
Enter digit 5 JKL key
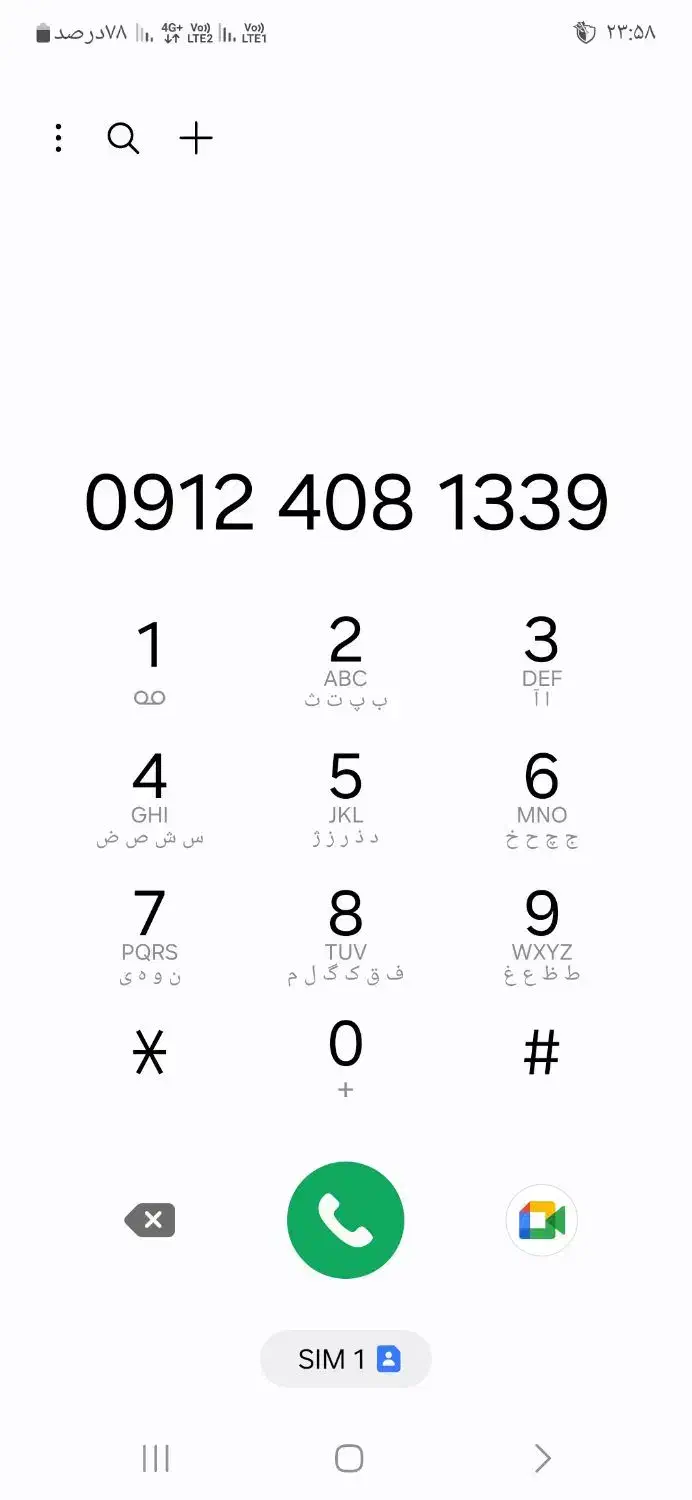point(346,798)
